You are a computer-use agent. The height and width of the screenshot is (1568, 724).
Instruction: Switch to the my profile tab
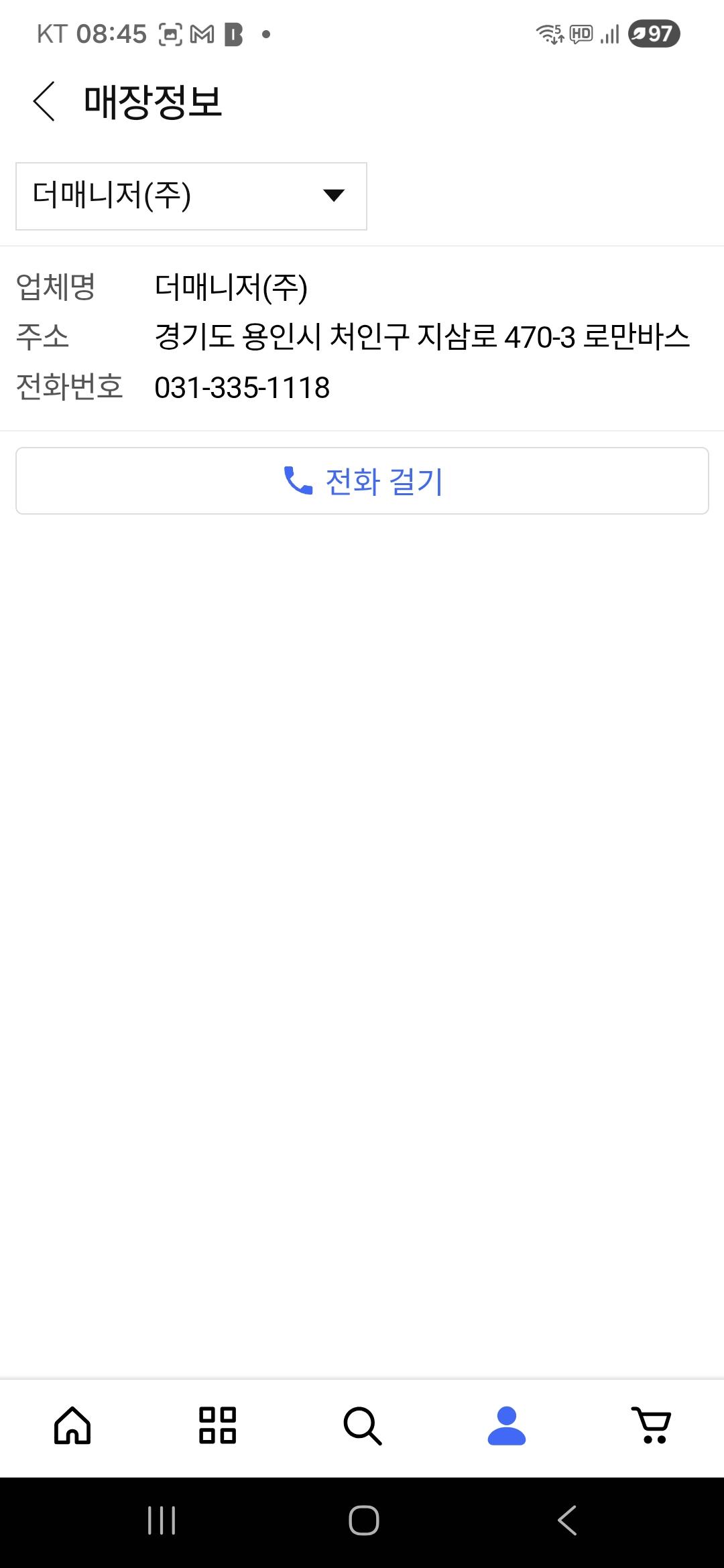507,1425
